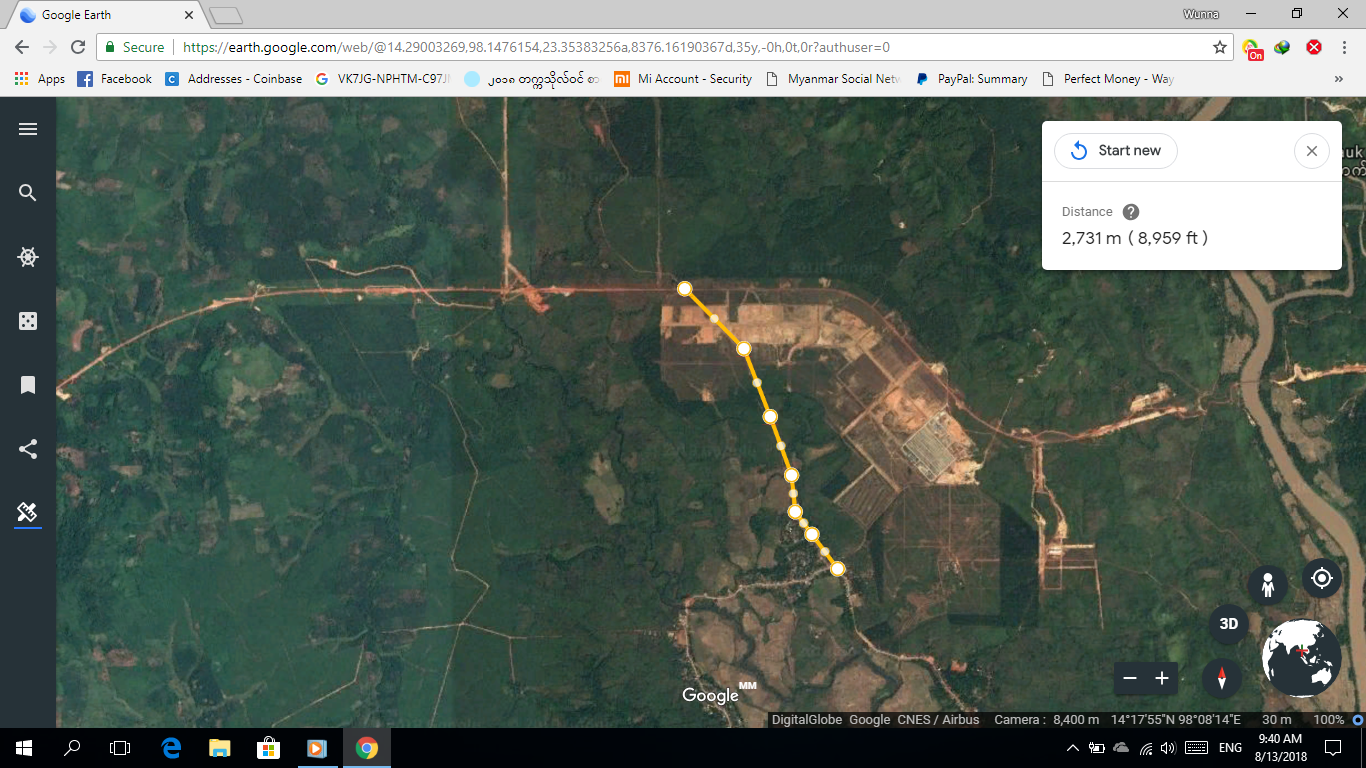Screen dimensions: 1366x768
Task: Share this map view
Action: click(28, 449)
